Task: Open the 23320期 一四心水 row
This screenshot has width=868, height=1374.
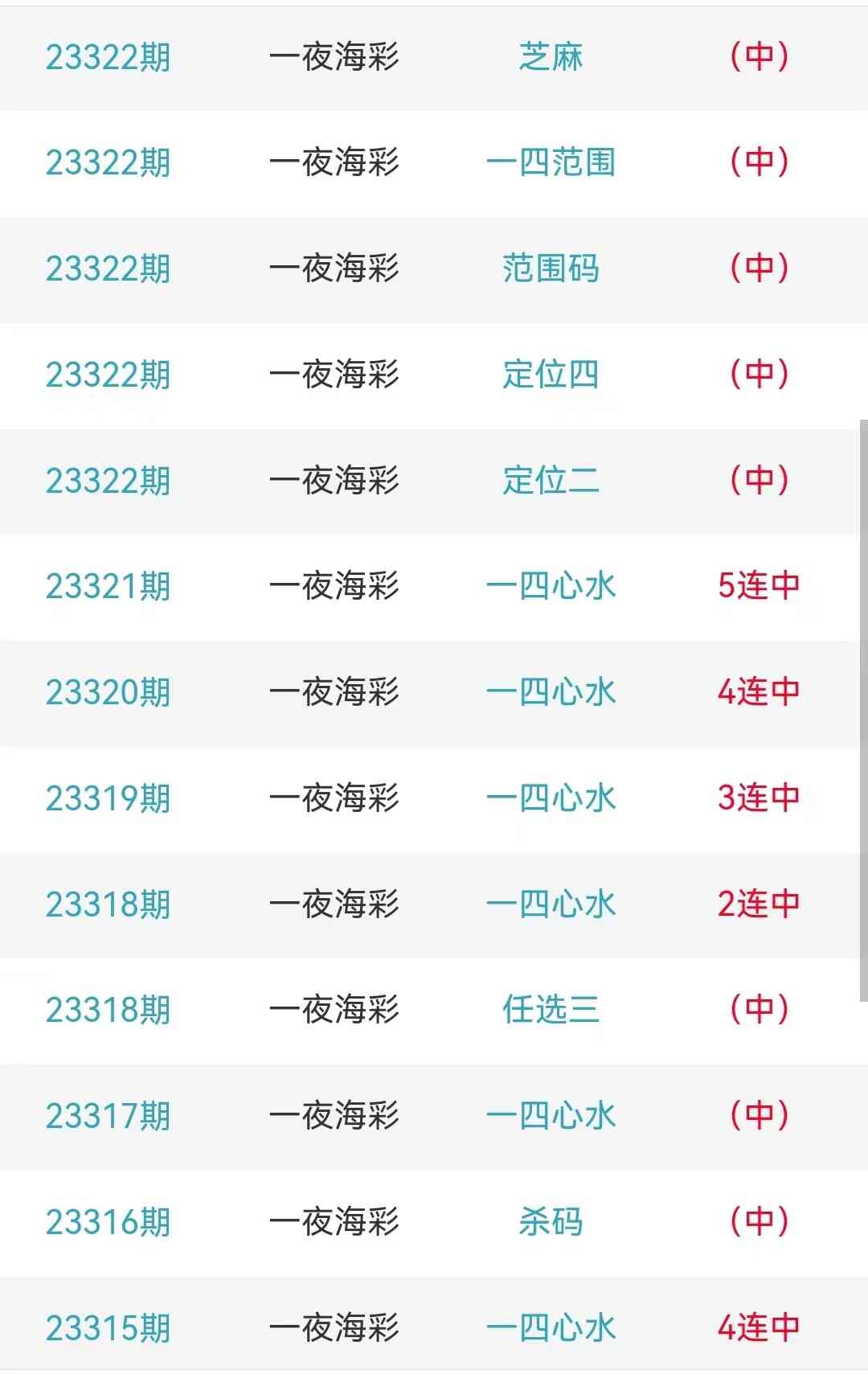Action: pos(550,692)
